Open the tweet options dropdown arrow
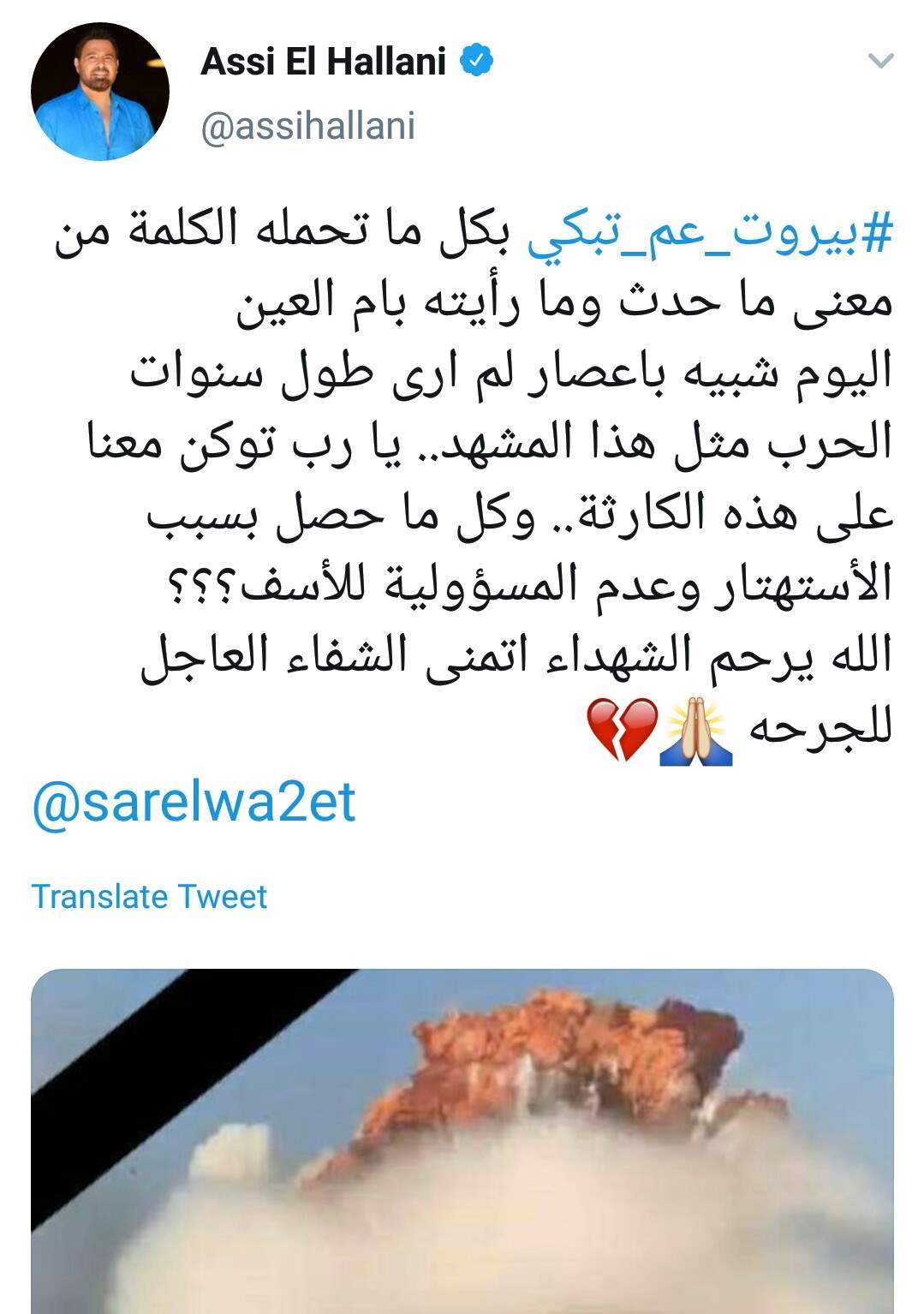The image size is (924, 1314). click(x=881, y=62)
